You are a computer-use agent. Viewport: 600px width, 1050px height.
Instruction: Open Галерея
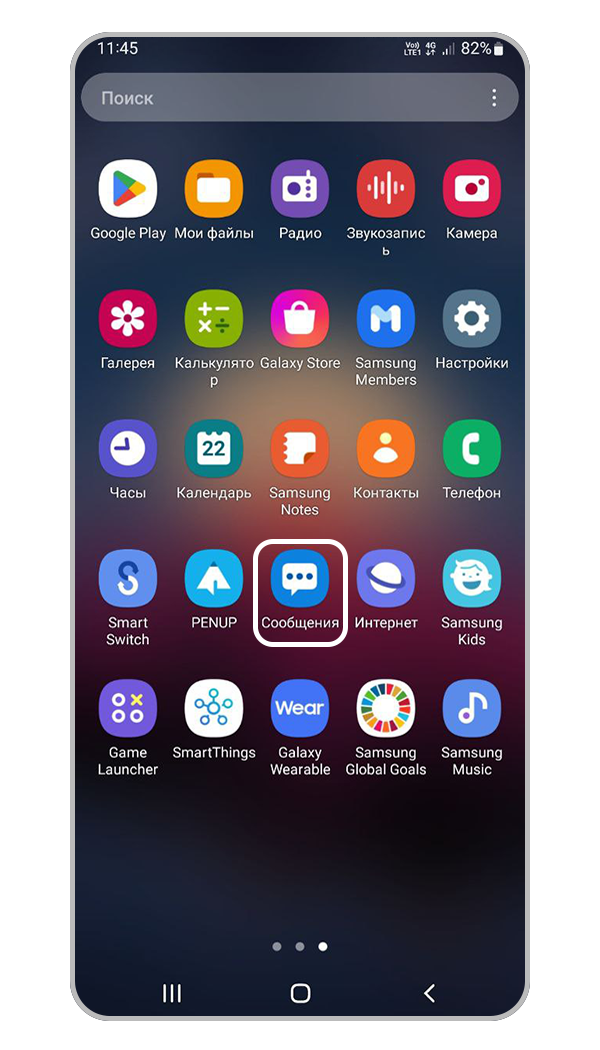coord(128,319)
